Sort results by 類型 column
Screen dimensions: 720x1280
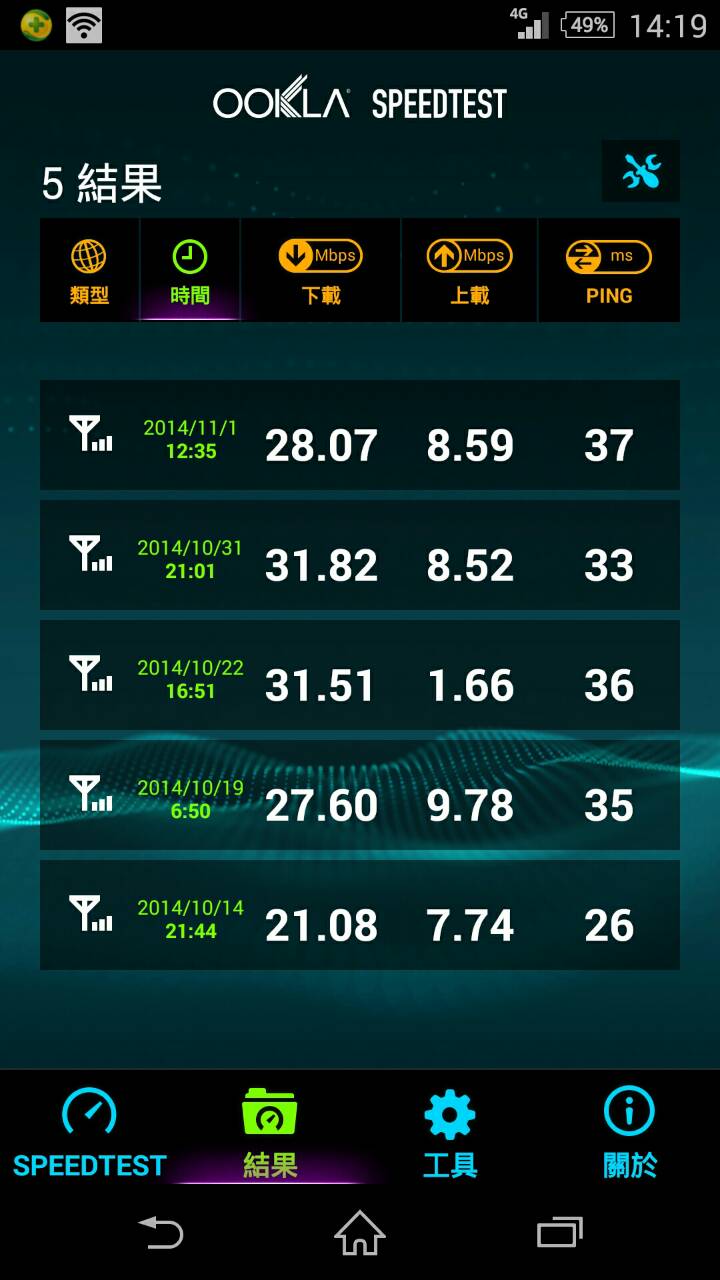pyautogui.click(x=89, y=270)
